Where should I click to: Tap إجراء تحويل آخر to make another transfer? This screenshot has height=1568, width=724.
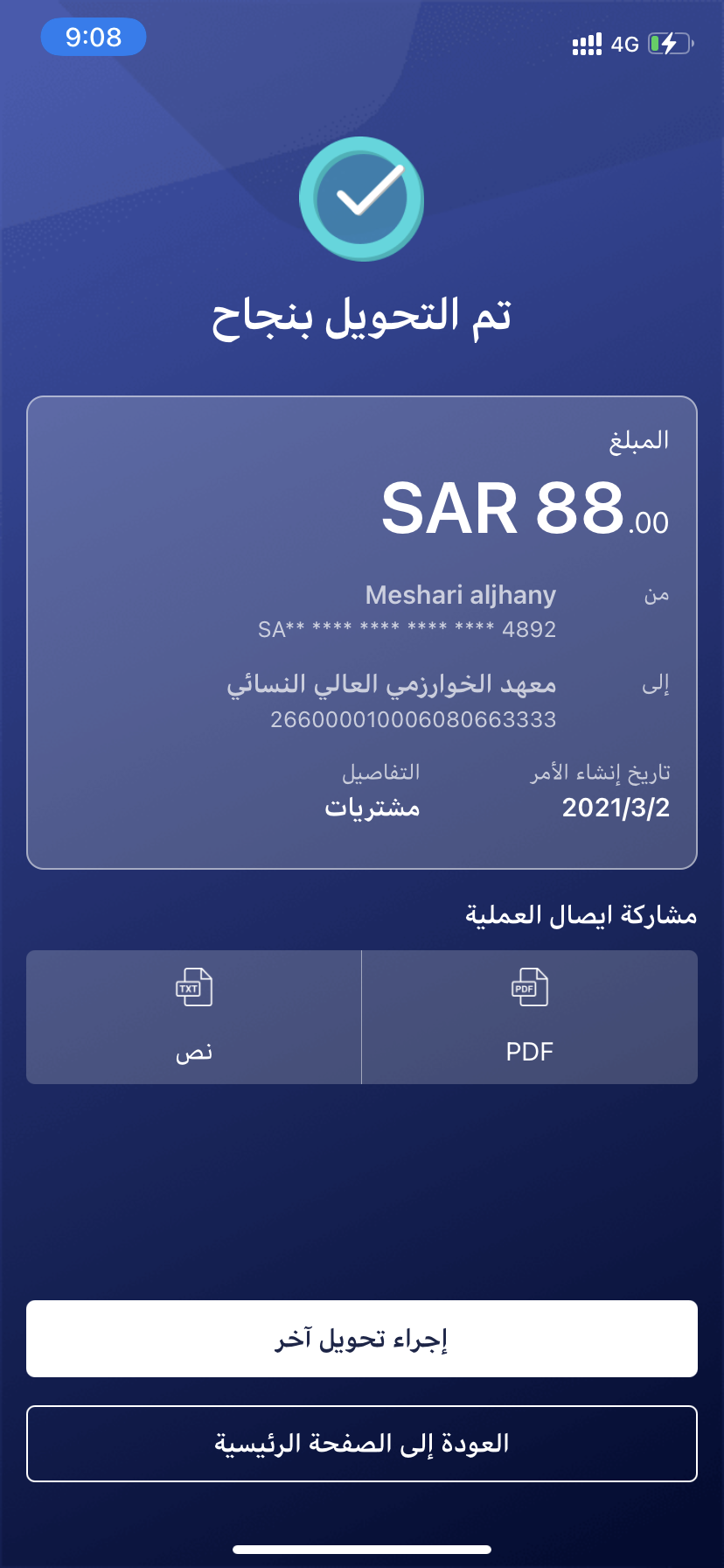(x=362, y=1339)
